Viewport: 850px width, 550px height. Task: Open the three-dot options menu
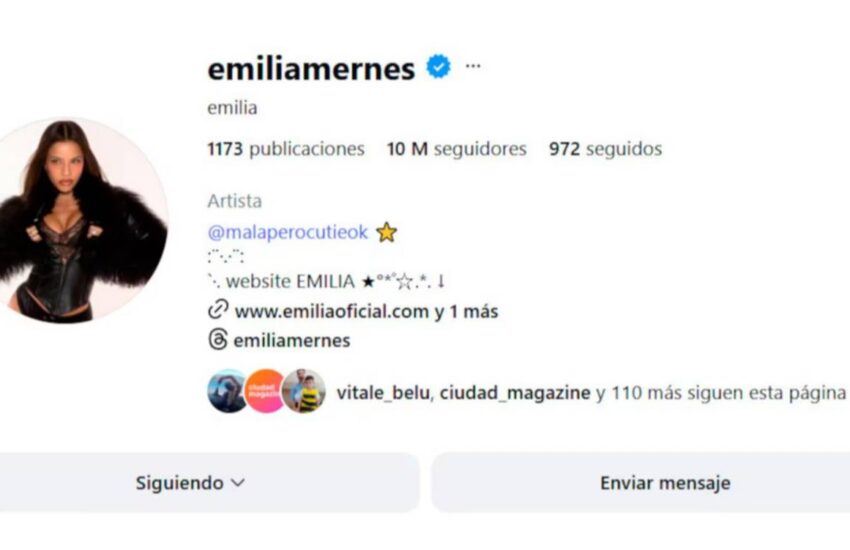(473, 67)
